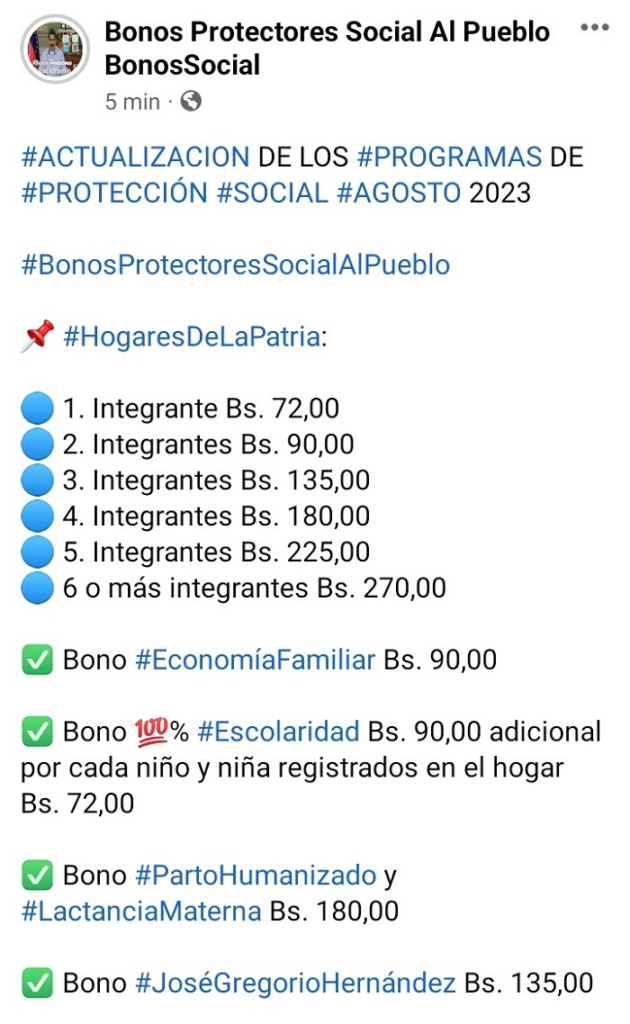Open the #LactanciaMaterna hashtag

point(141,911)
